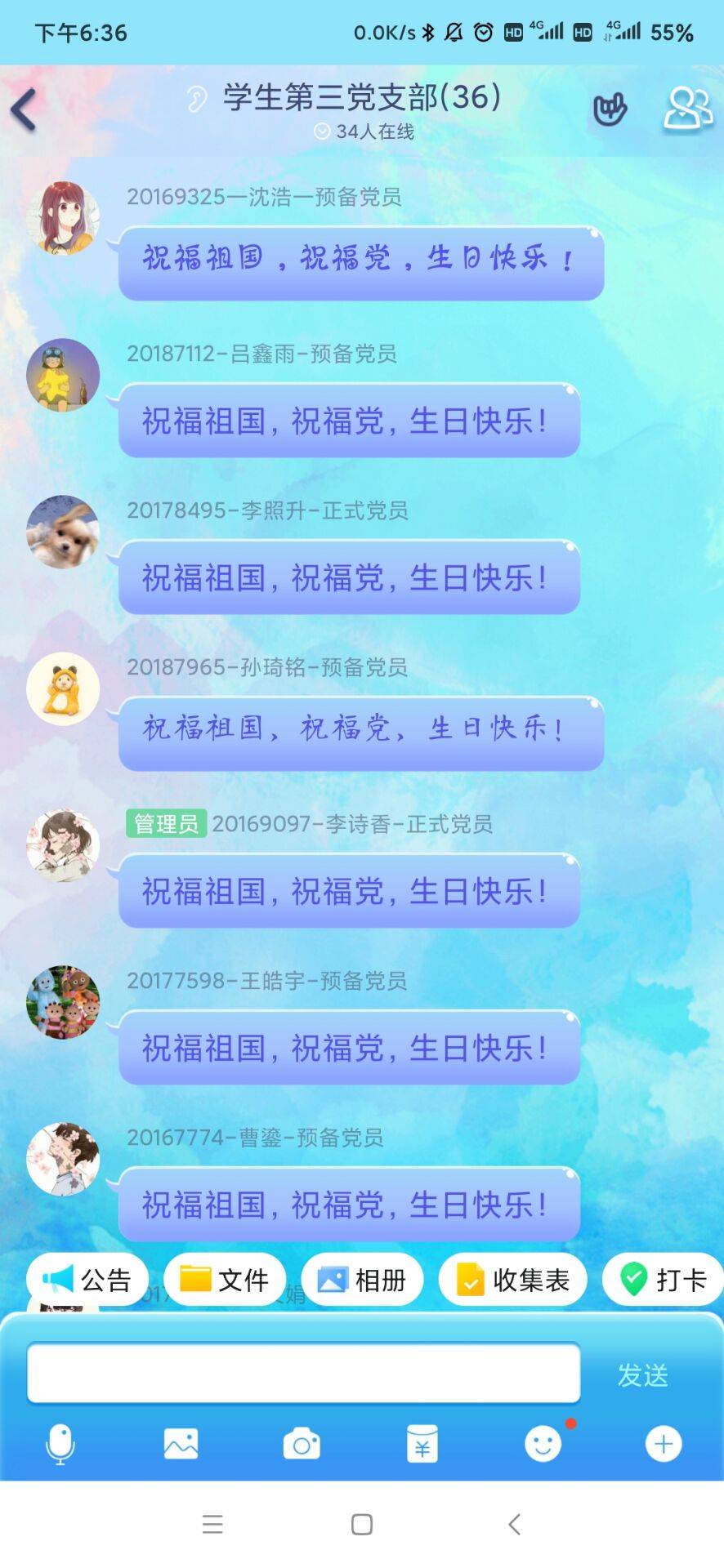Open the emoji smiley panel
The height and width of the screenshot is (1568, 724).
(543, 1444)
